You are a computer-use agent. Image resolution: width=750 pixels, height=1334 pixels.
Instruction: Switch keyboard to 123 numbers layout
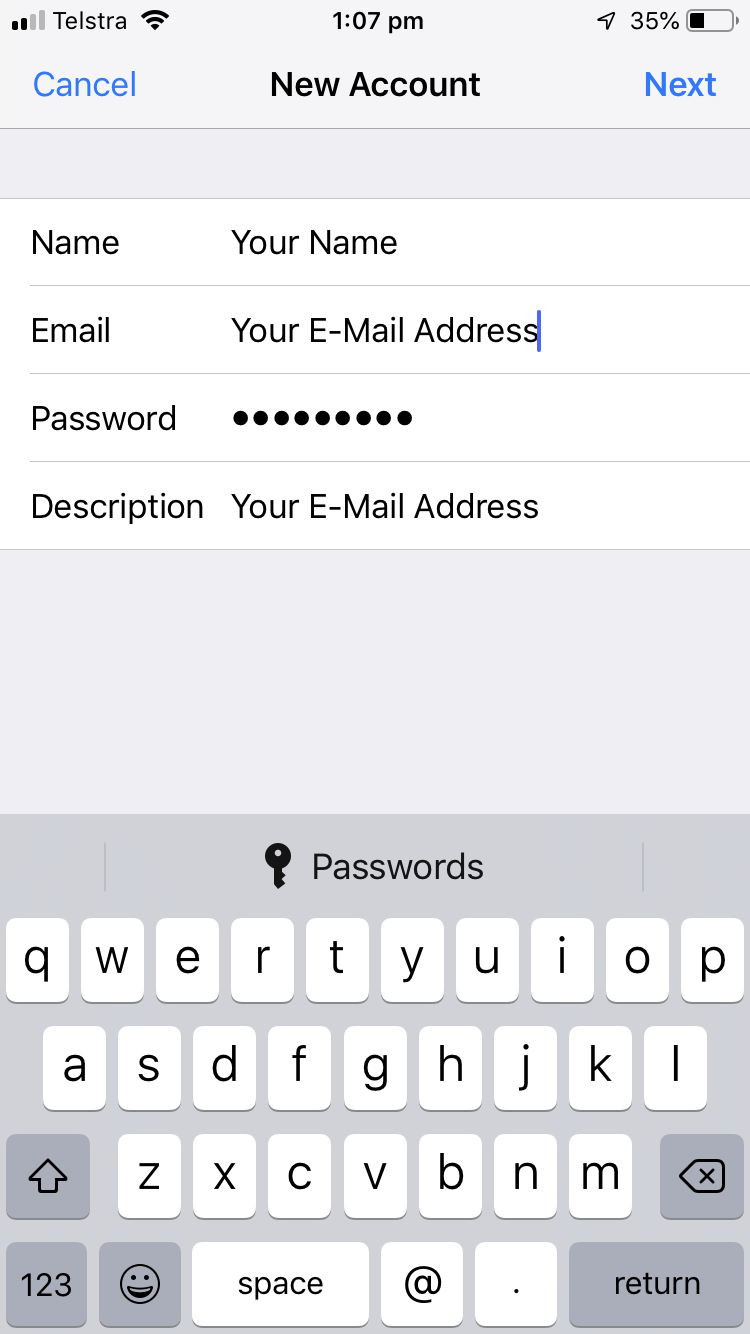(47, 1284)
